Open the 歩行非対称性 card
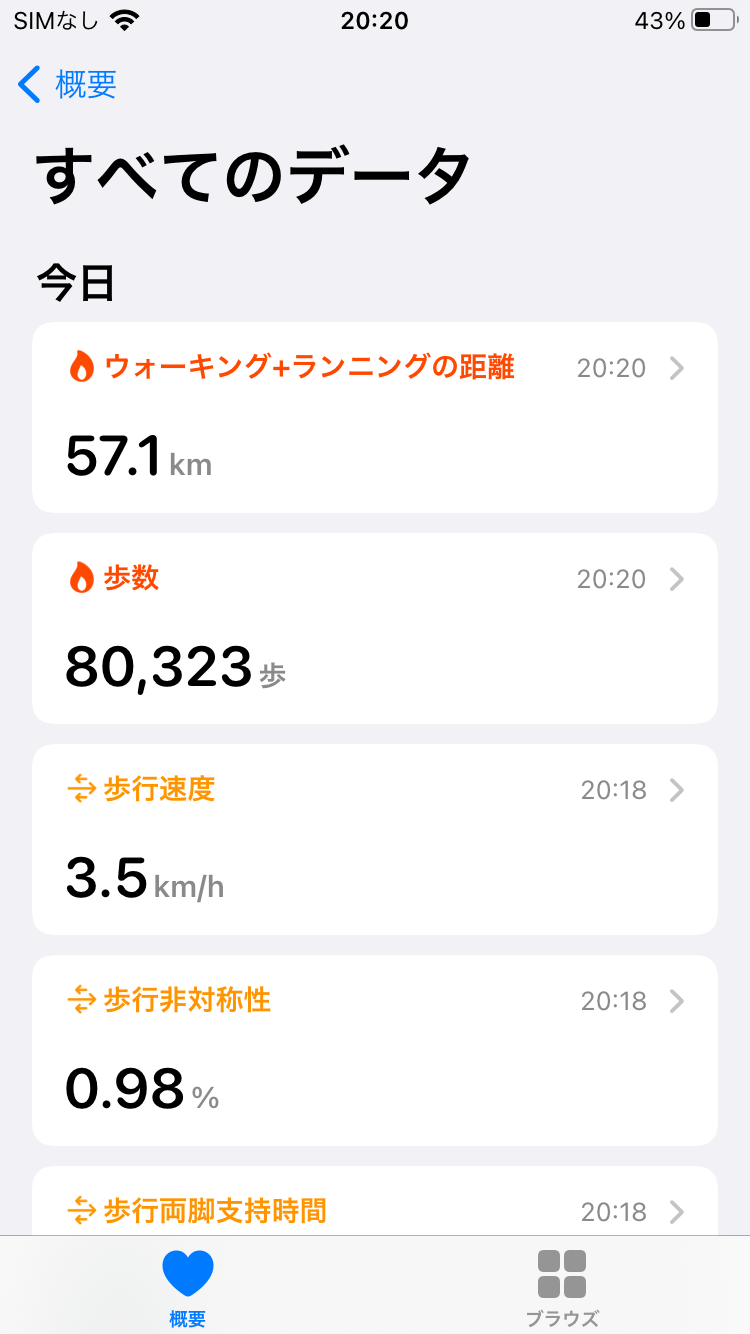Image resolution: width=750 pixels, height=1334 pixels. 374,1050
